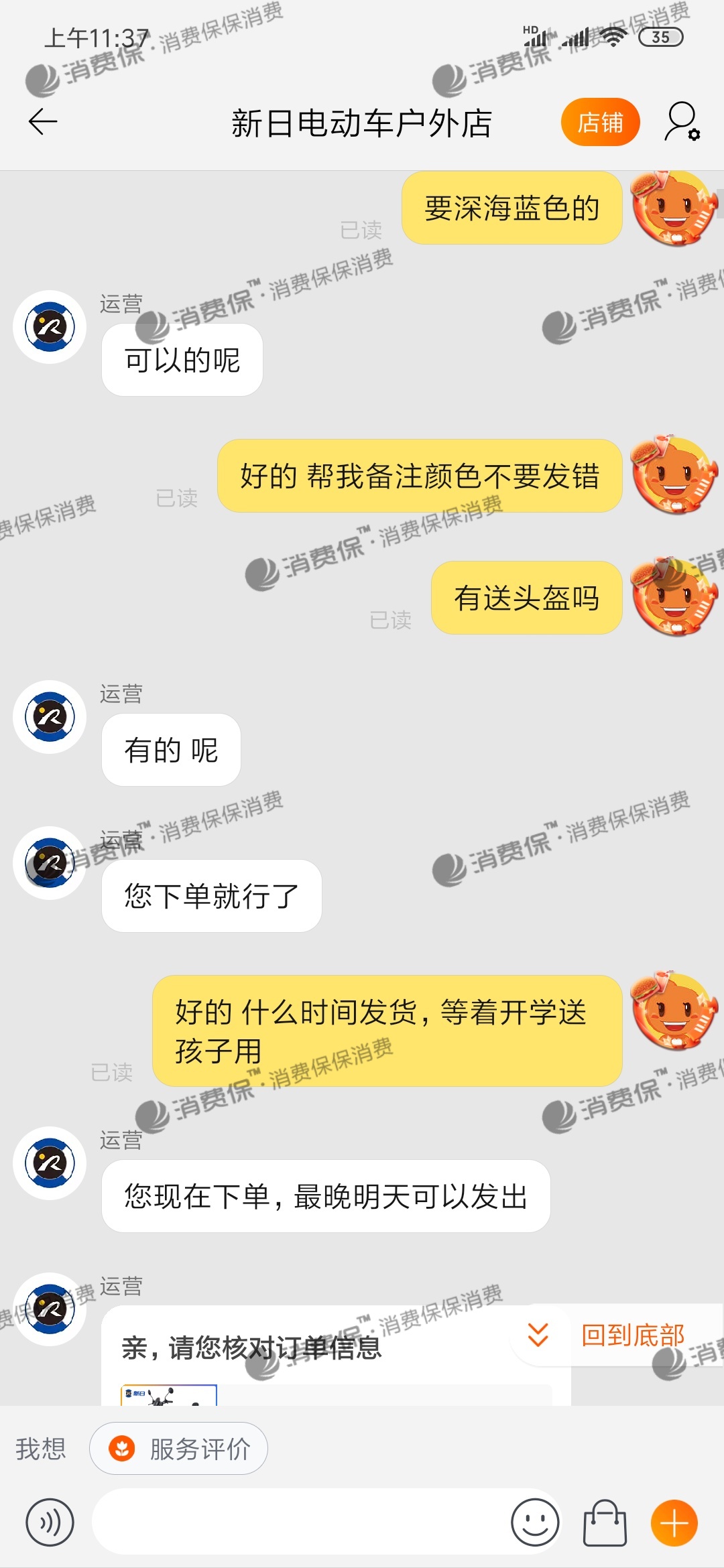
Task: Open more attachment options plus button
Action: click(x=674, y=1522)
